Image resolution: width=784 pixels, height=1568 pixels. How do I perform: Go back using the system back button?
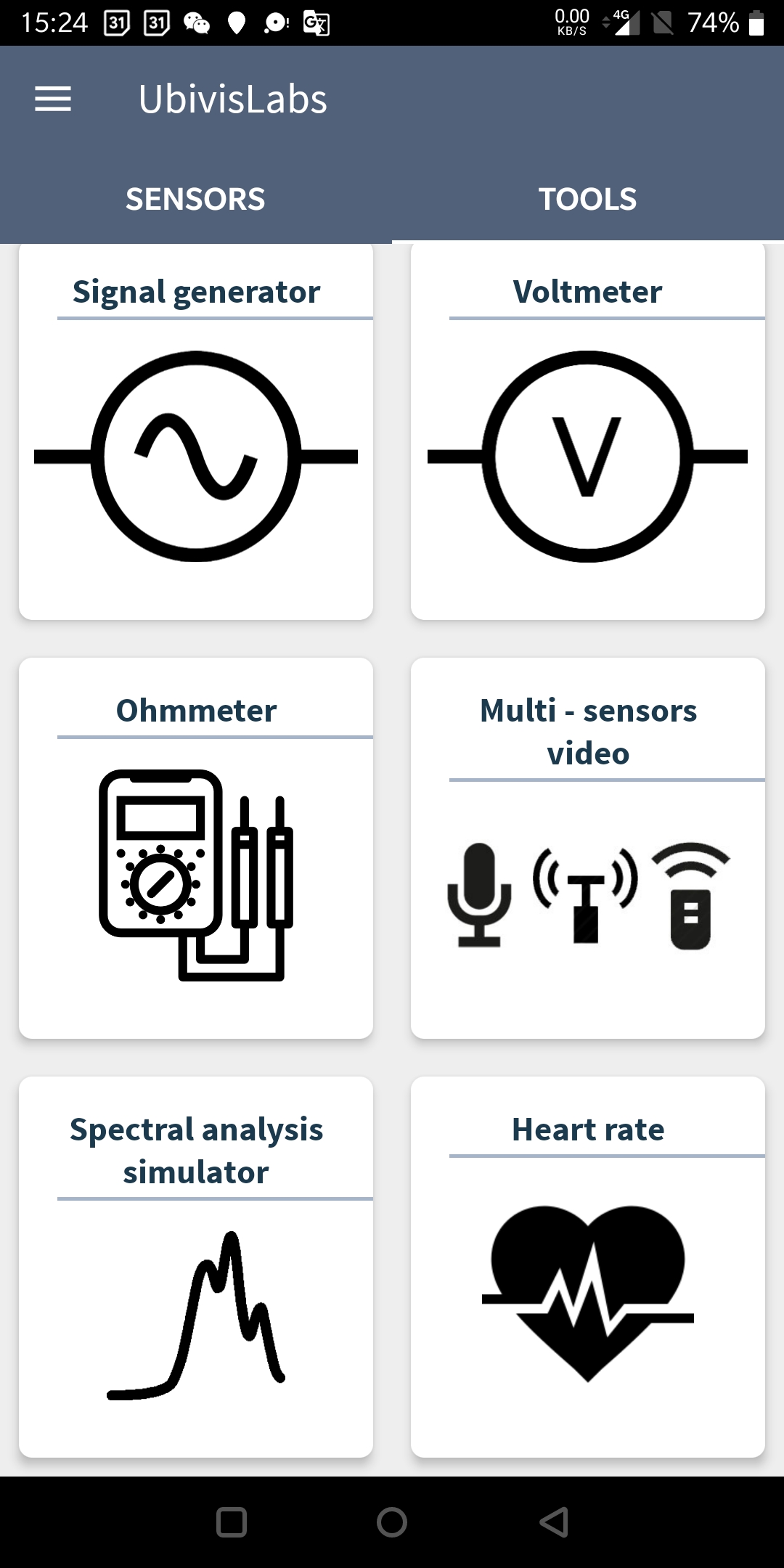click(x=554, y=1522)
